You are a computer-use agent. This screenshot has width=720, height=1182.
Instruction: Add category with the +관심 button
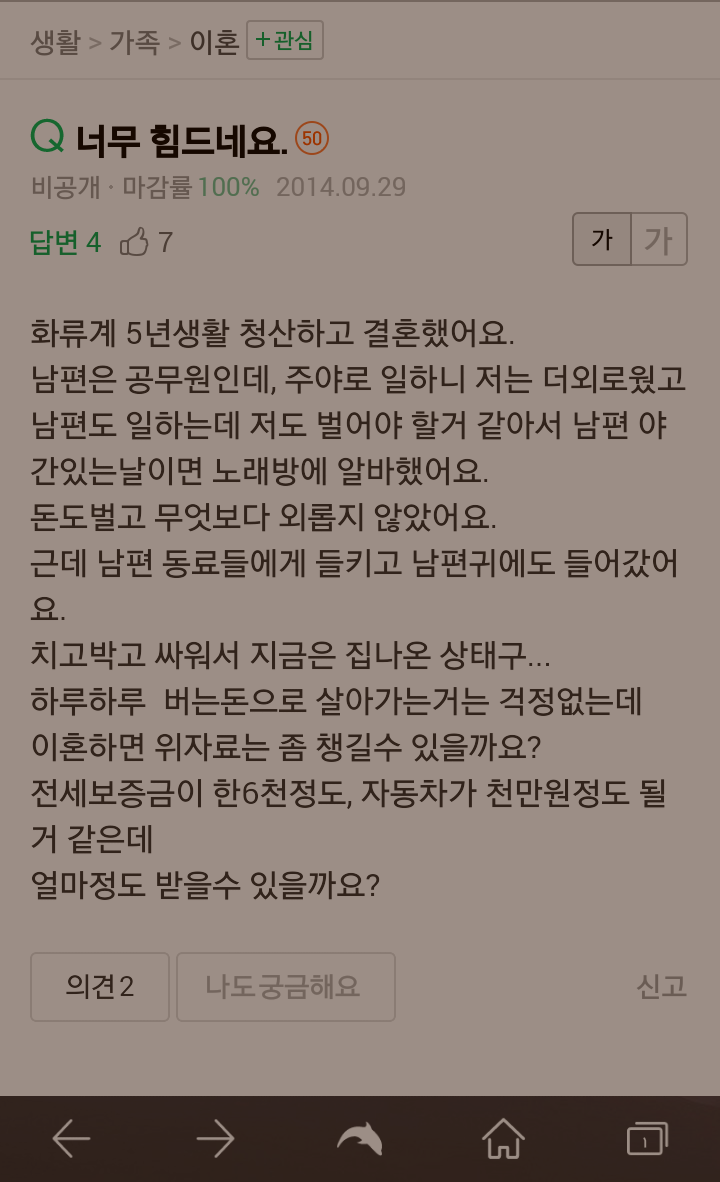click(284, 41)
